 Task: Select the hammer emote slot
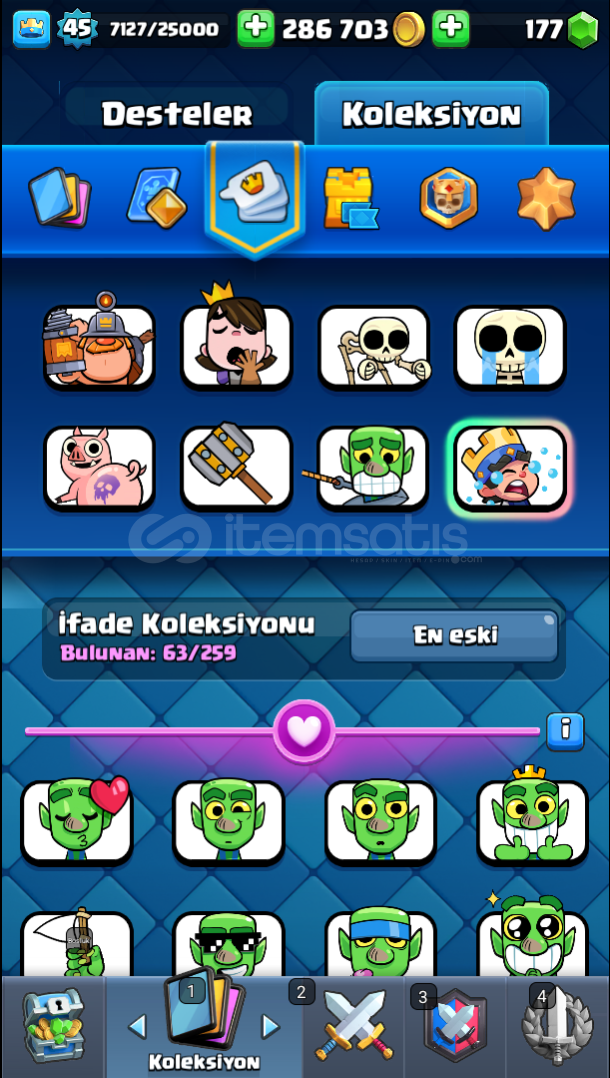coord(236,467)
